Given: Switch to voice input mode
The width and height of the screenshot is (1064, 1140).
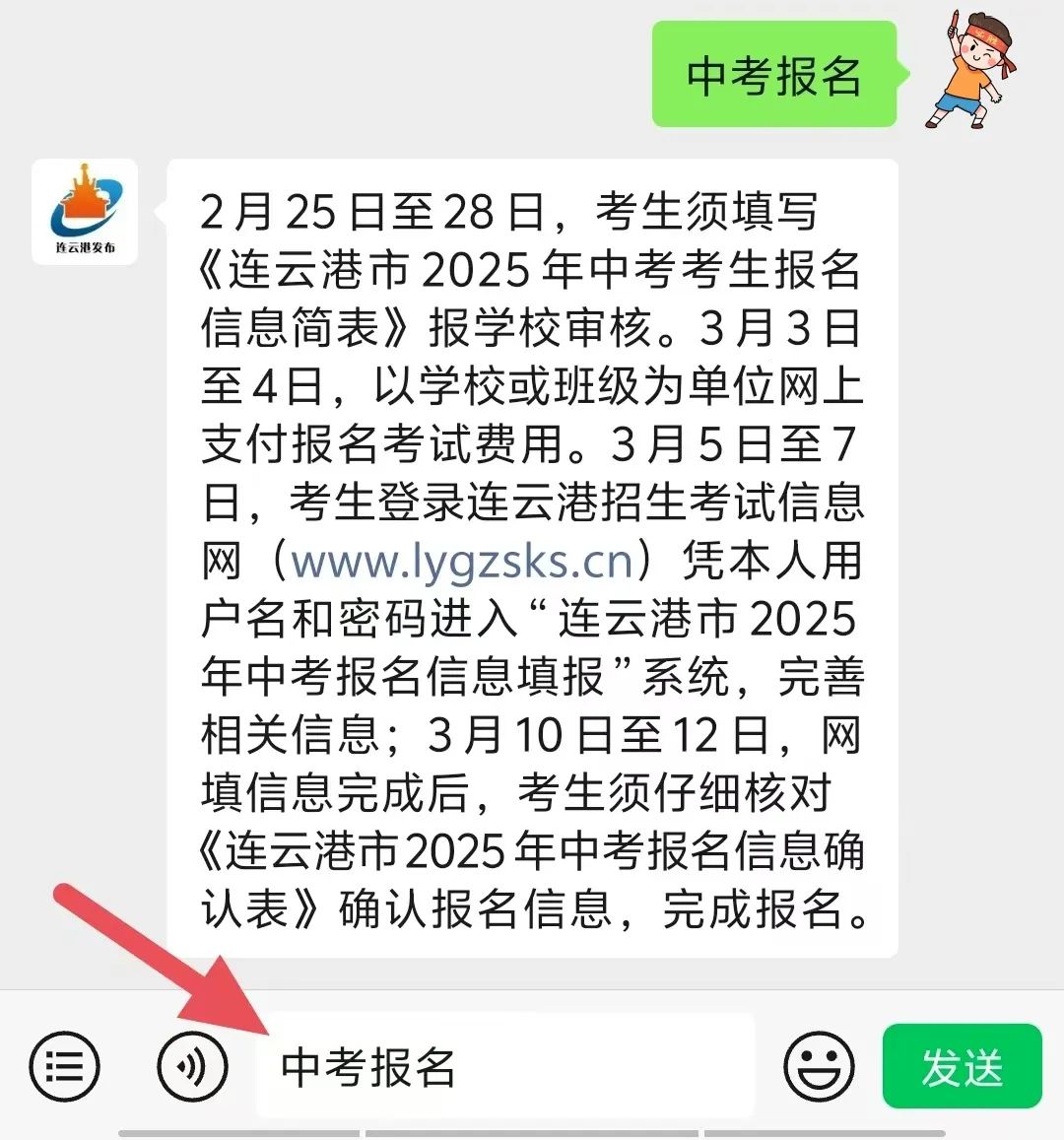Looking at the screenshot, I should pyautogui.click(x=192, y=1066).
